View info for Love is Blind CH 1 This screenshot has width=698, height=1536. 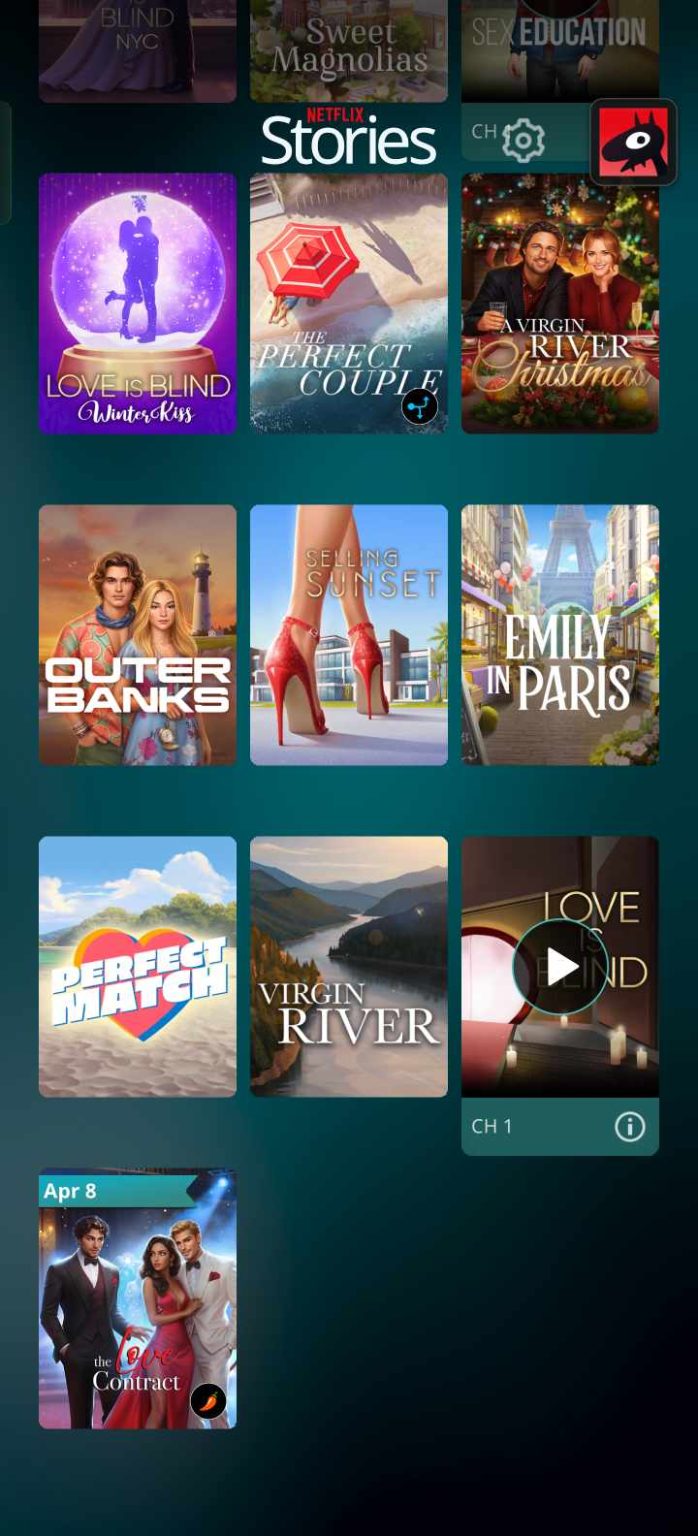(x=629, y=1127)
